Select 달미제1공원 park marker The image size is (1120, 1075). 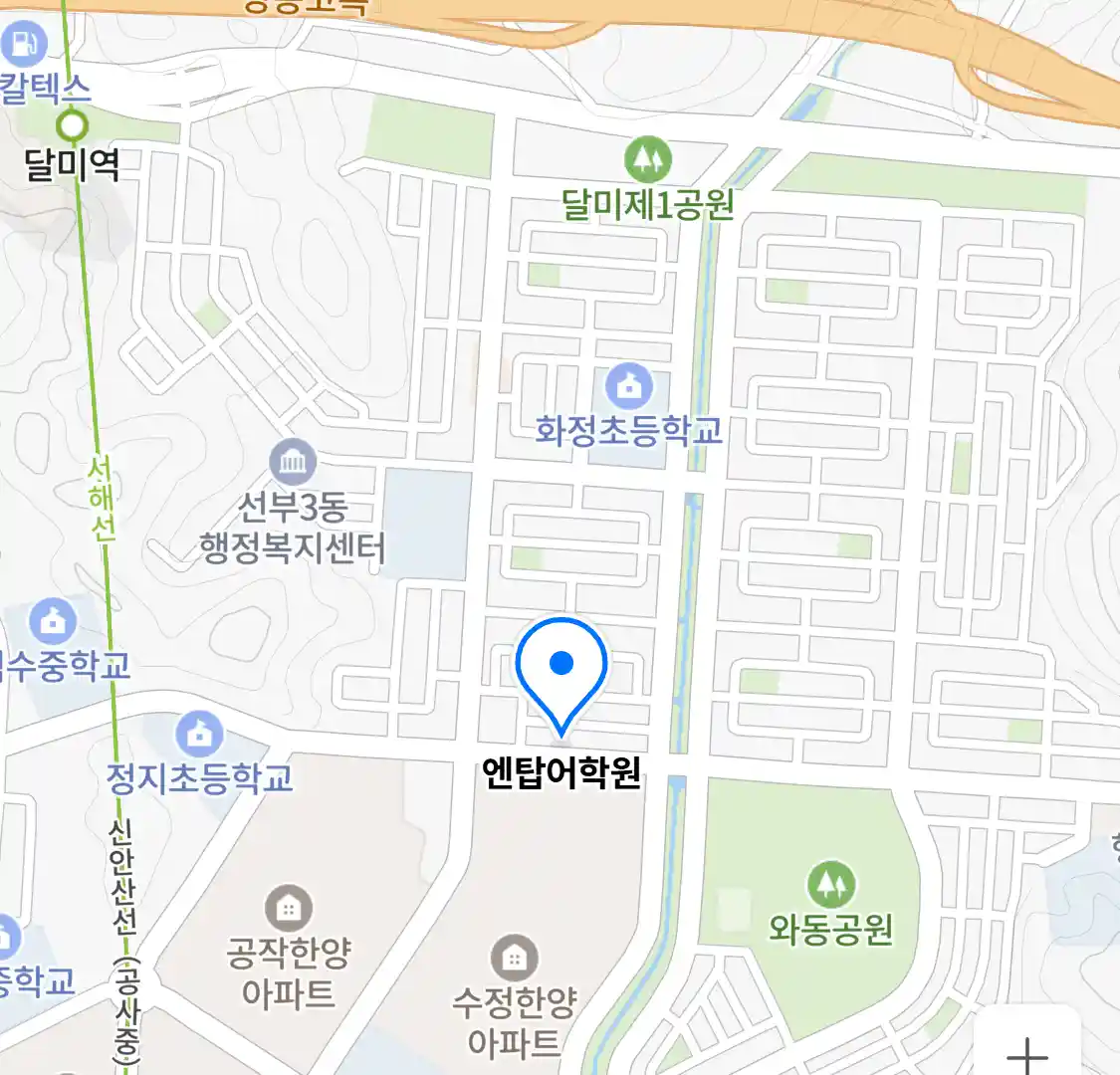(x=648, y=159)
